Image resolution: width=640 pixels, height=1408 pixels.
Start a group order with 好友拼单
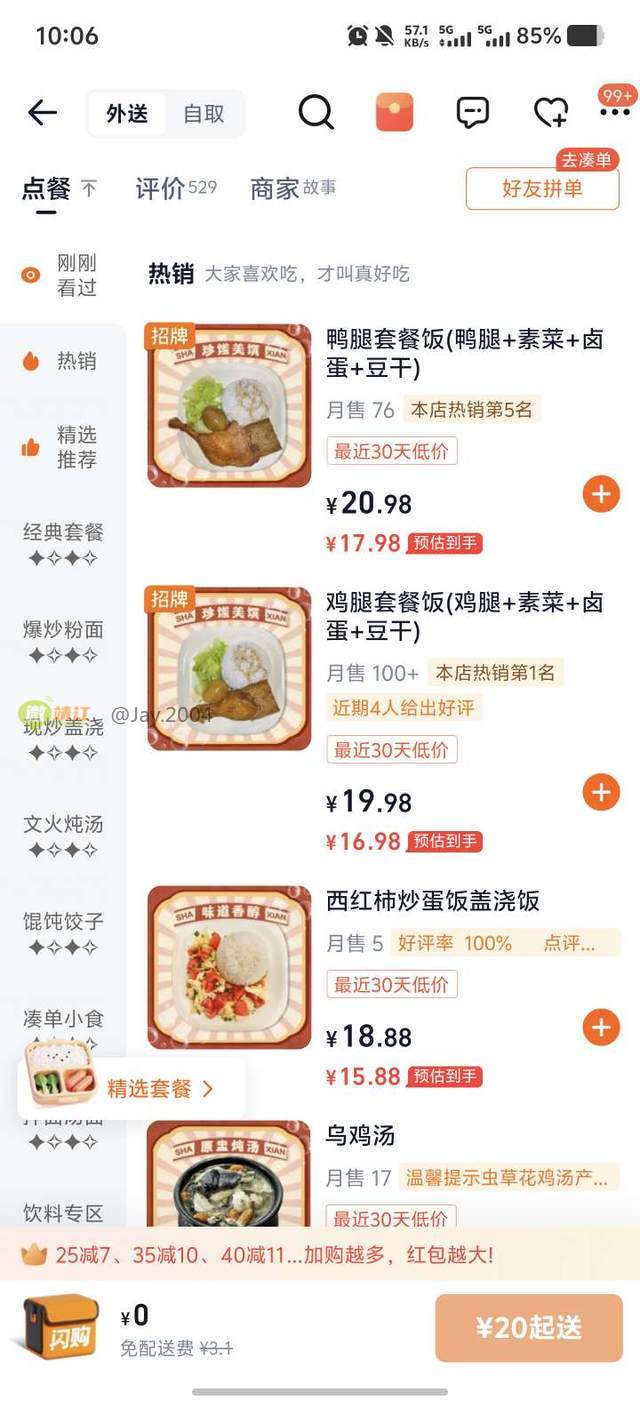point(542,188)
